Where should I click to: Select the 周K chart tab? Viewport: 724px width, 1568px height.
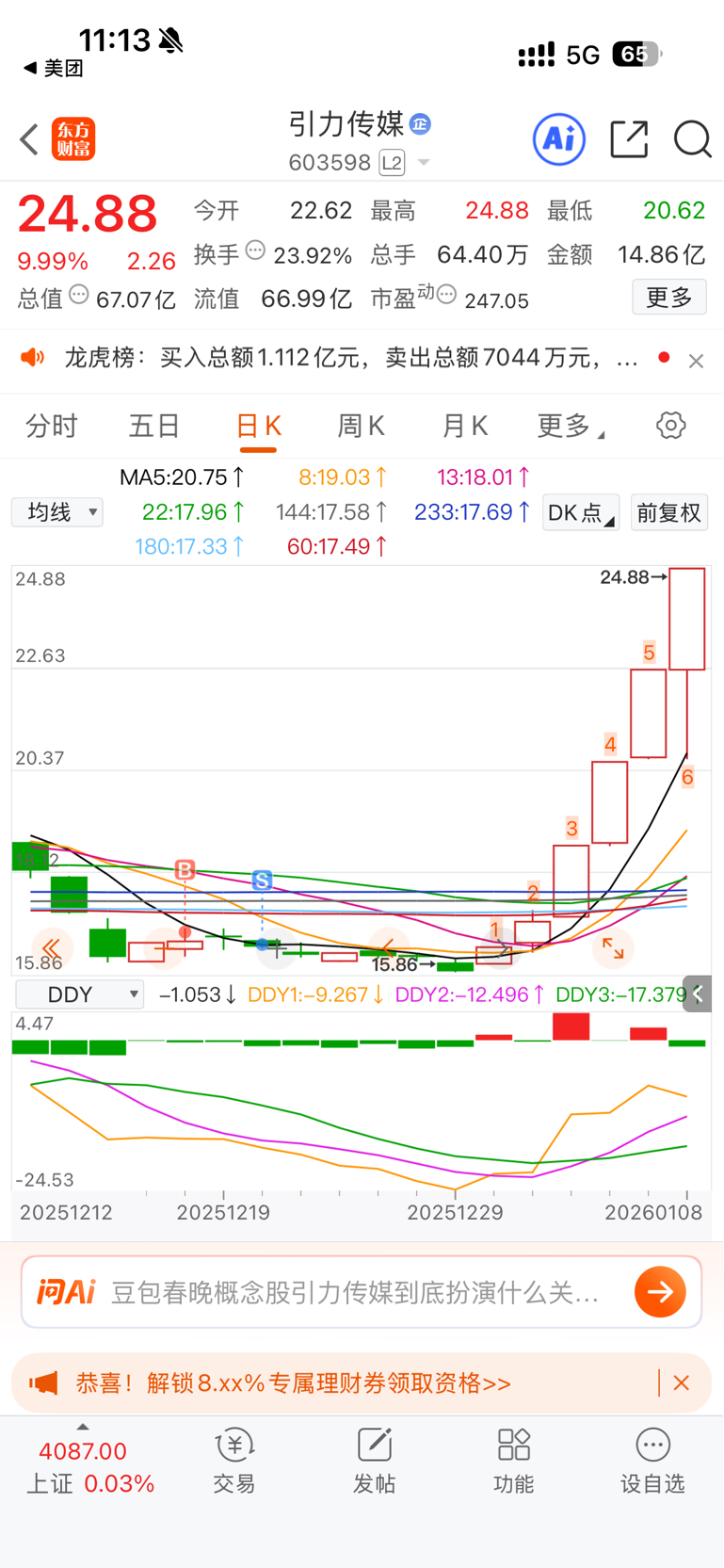click(x=361, y=427)
